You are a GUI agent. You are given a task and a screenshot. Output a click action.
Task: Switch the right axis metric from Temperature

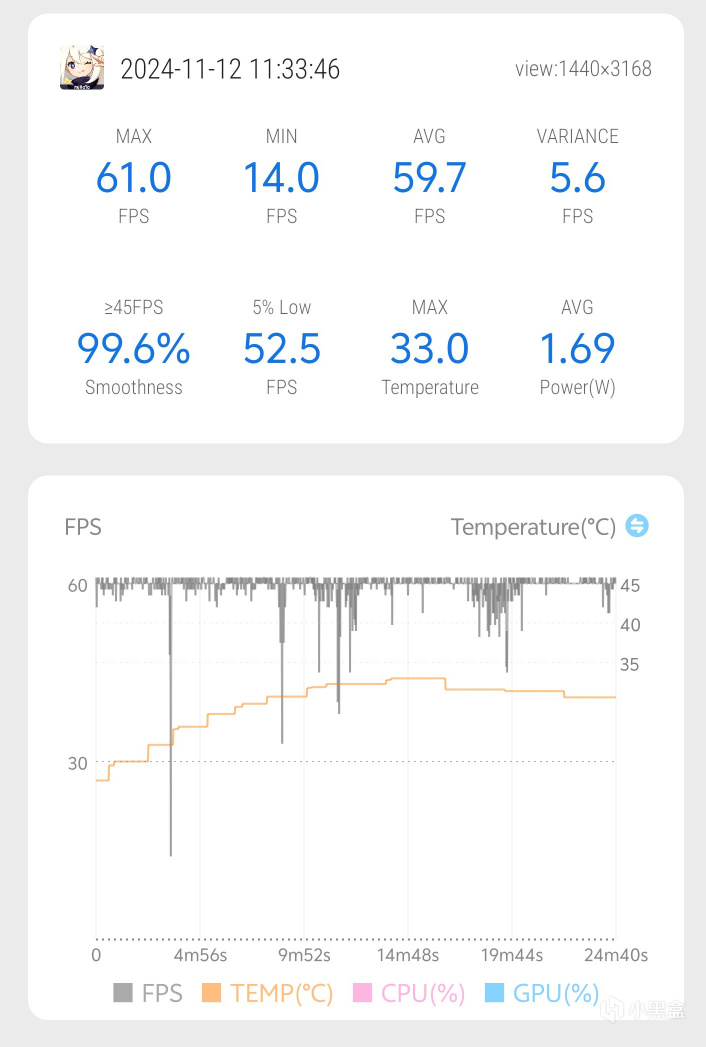pos(636,526)
